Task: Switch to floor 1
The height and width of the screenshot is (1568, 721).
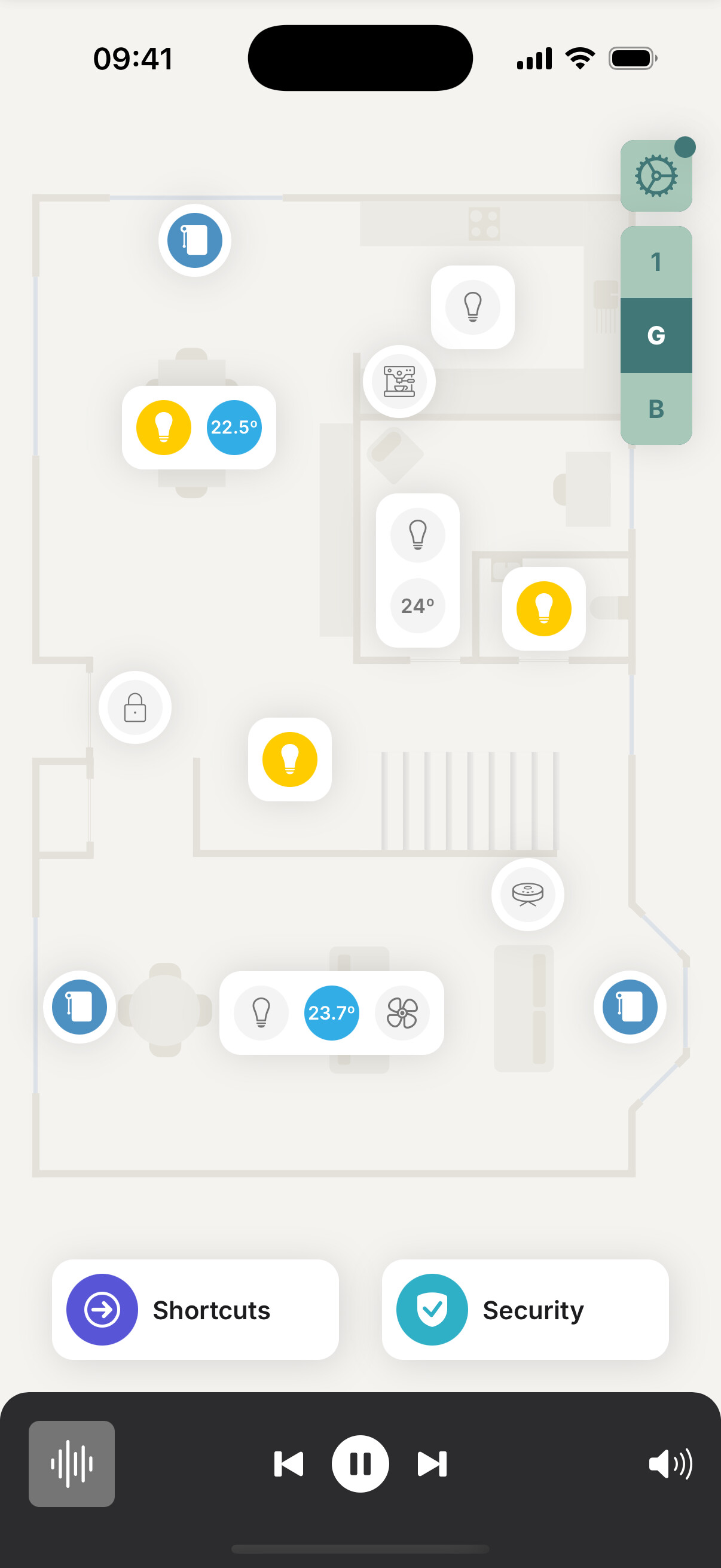Action: [655, 263]
